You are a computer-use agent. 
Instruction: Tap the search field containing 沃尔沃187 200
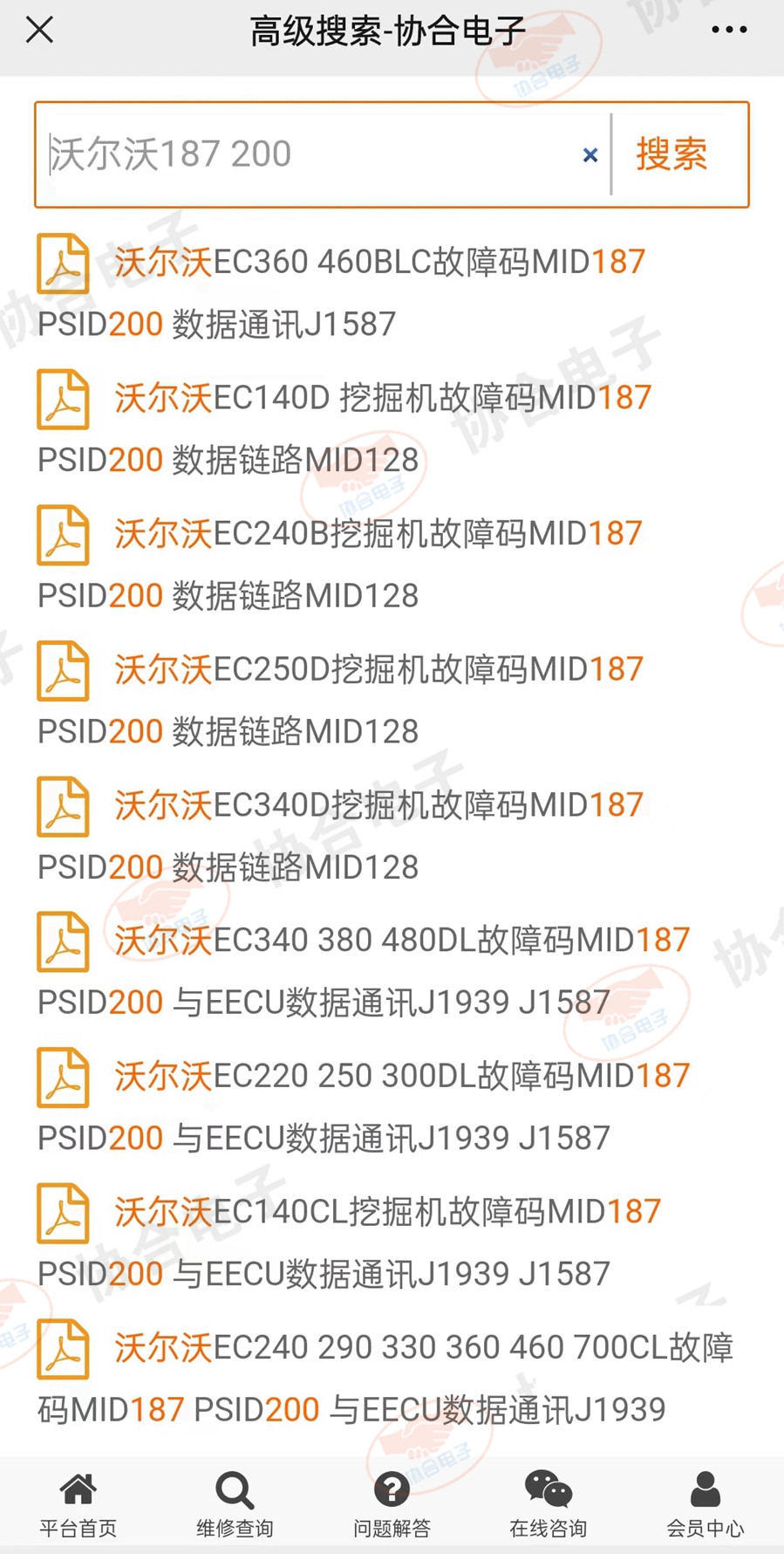[310, 154]
